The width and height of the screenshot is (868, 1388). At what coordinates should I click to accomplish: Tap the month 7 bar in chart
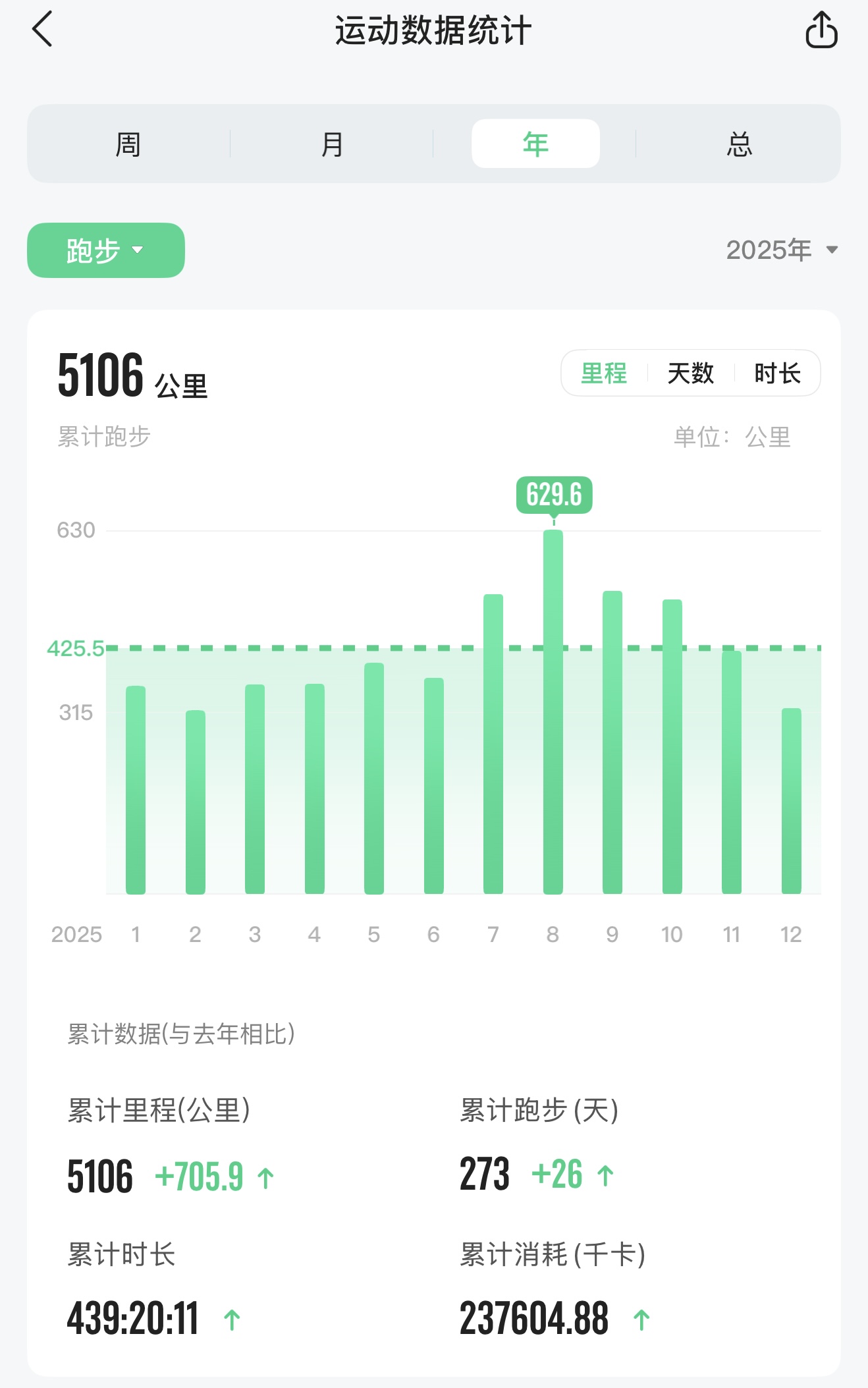coord(493,744)
